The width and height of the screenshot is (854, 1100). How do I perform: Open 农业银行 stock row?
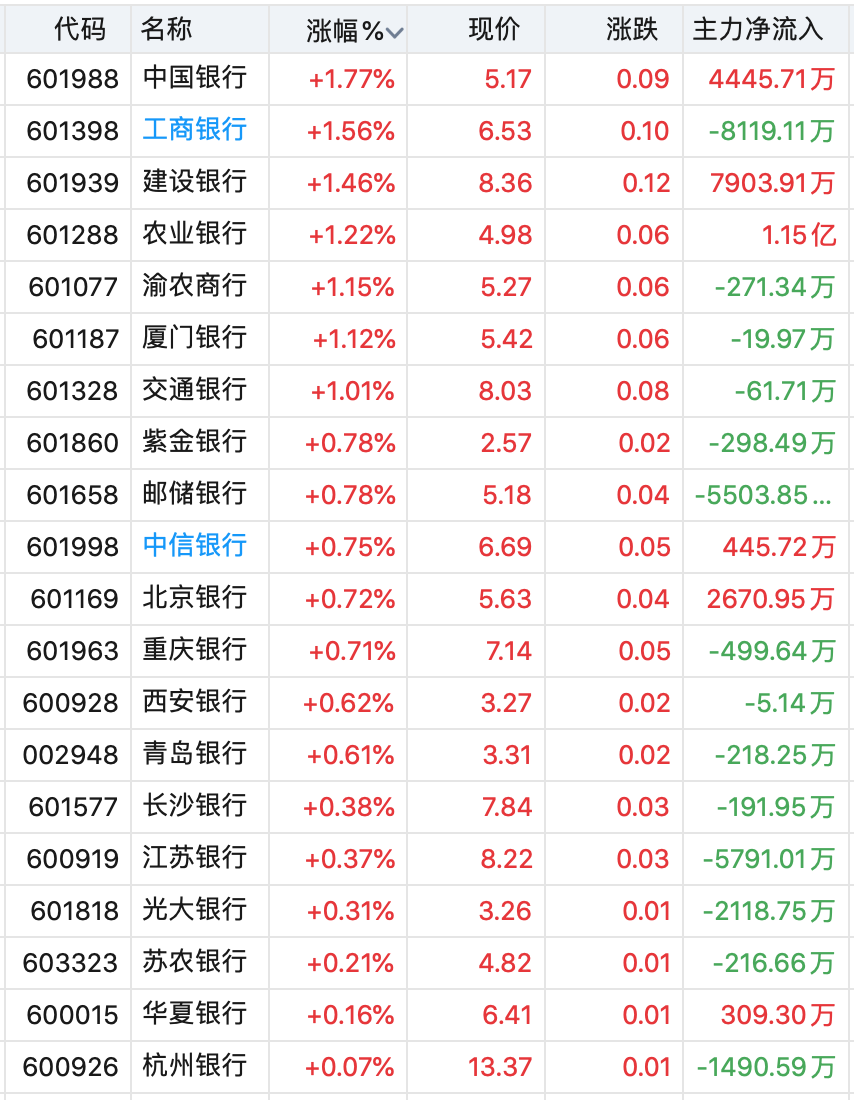[x=194, y=234]
